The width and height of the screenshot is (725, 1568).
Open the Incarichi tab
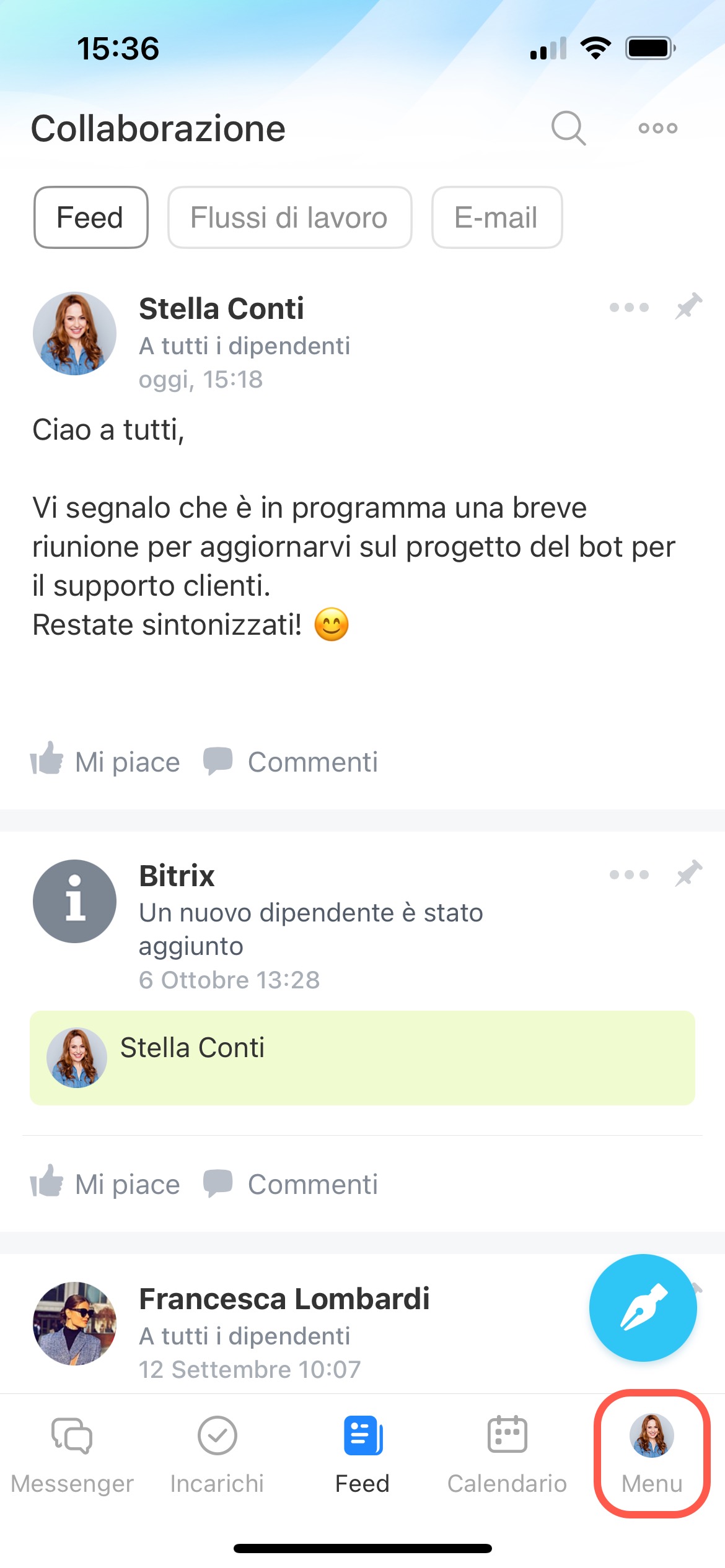[217, 1453]
